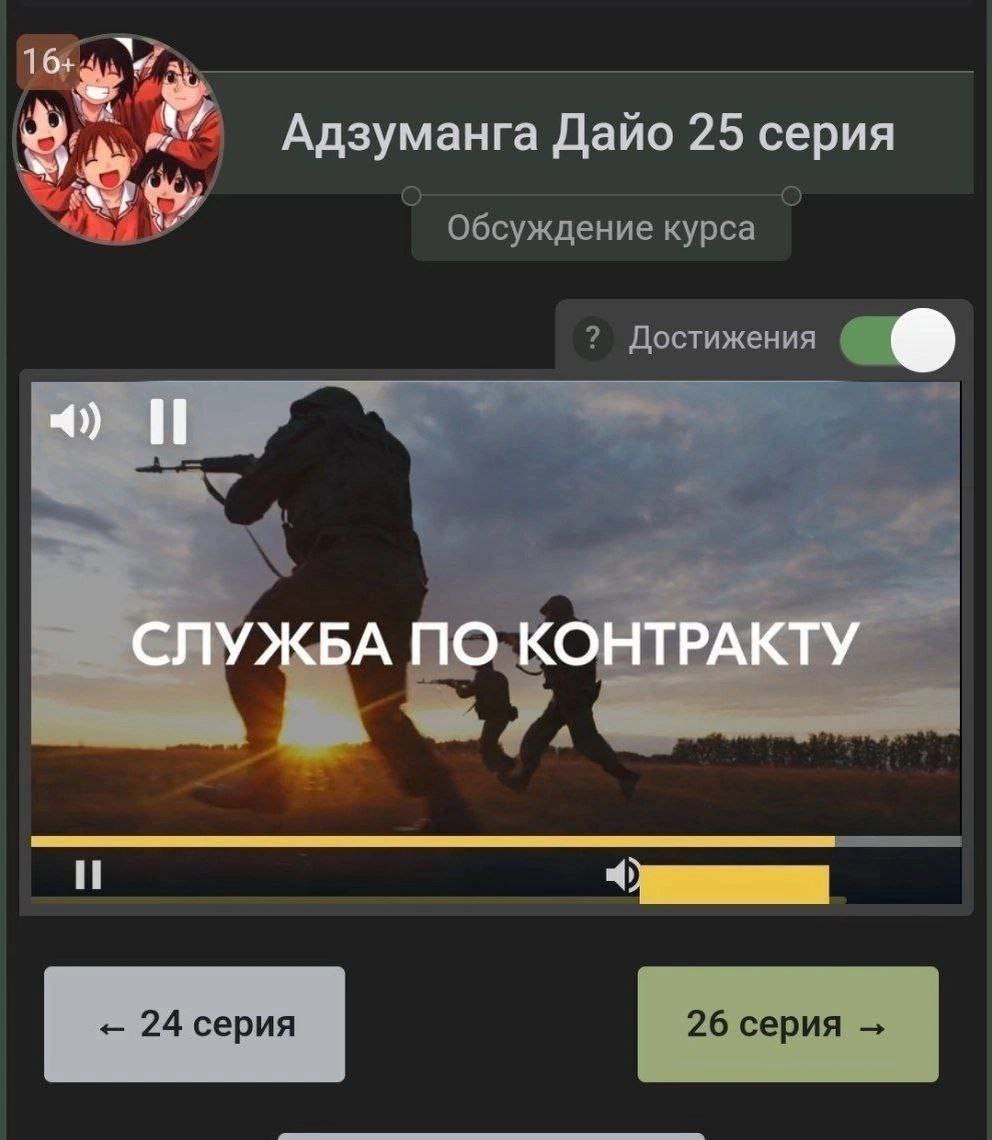
Task: Tap the small pause icon in bottom bar
Action: tap(88, 876)
